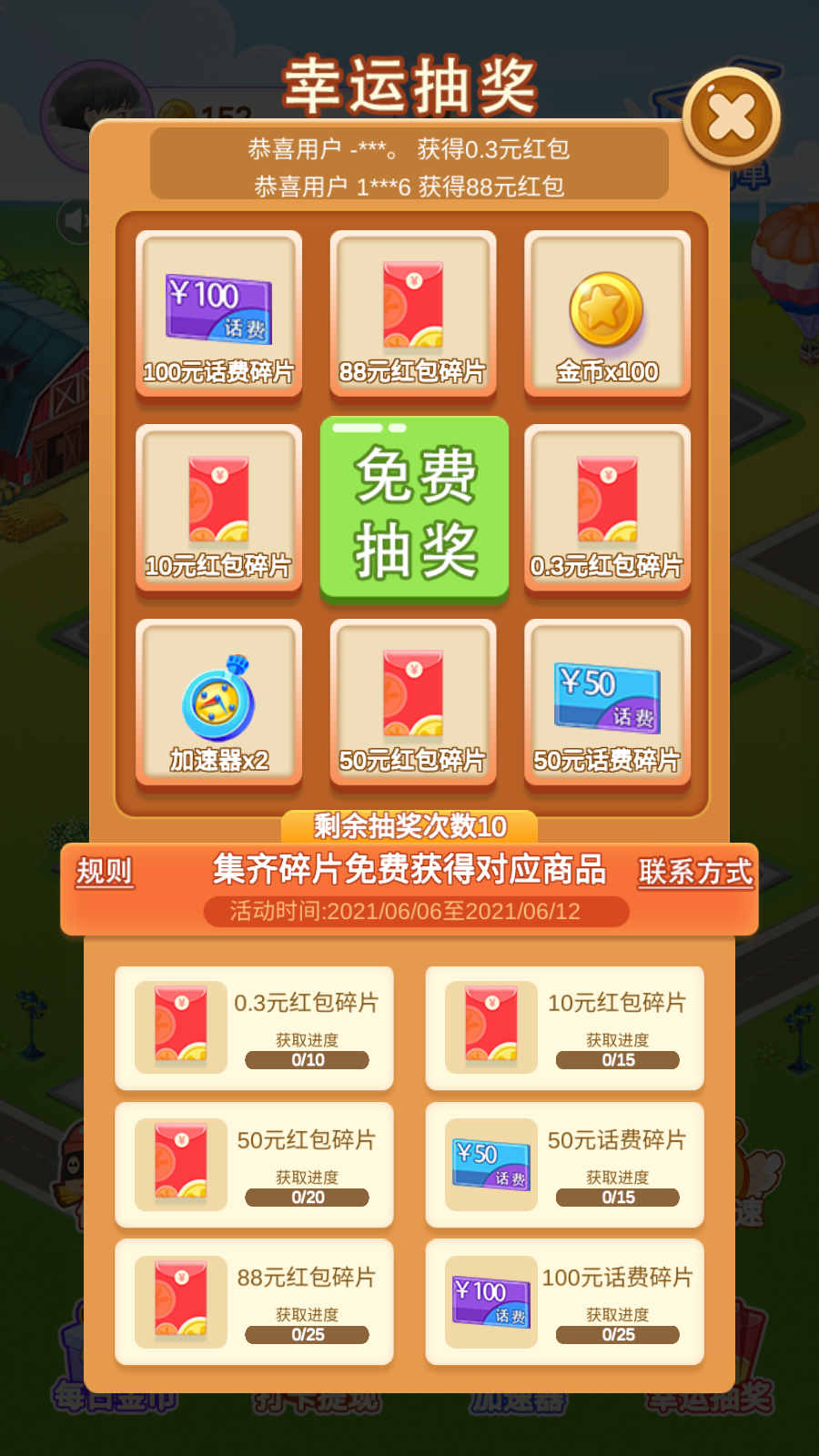819x1456 pixels.
Task: Open the 联系方式 contact link
Action: pyautogui.click(x=694, y=872)
